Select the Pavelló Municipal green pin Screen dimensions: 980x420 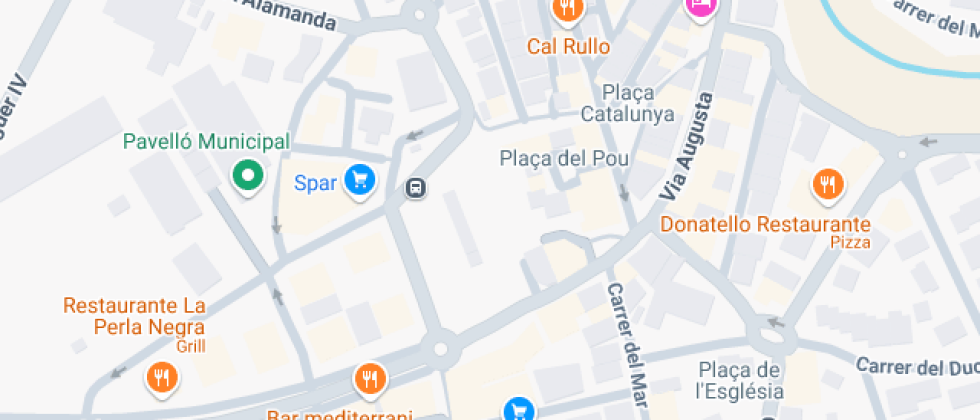pyautogui.click(x=247, y=177)
